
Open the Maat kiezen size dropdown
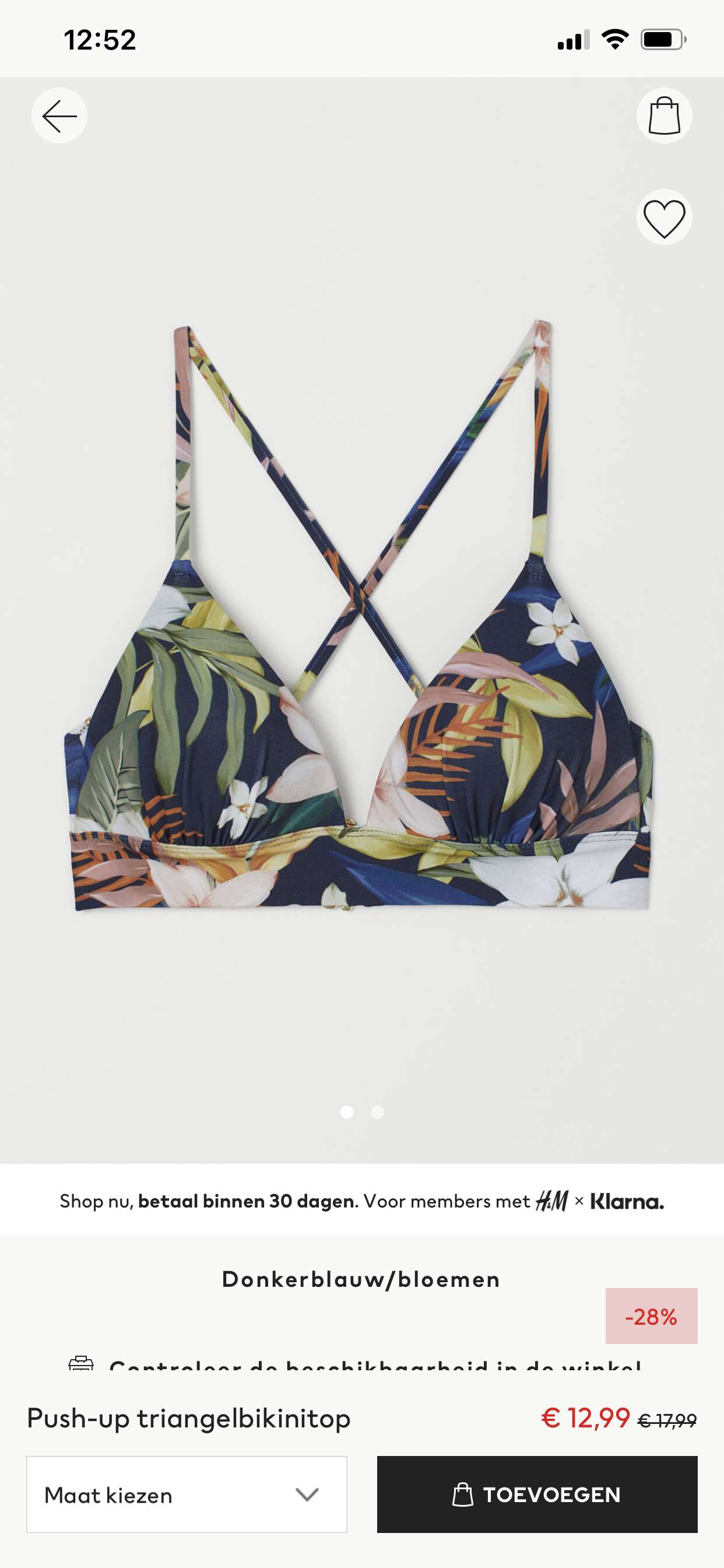187,1494
